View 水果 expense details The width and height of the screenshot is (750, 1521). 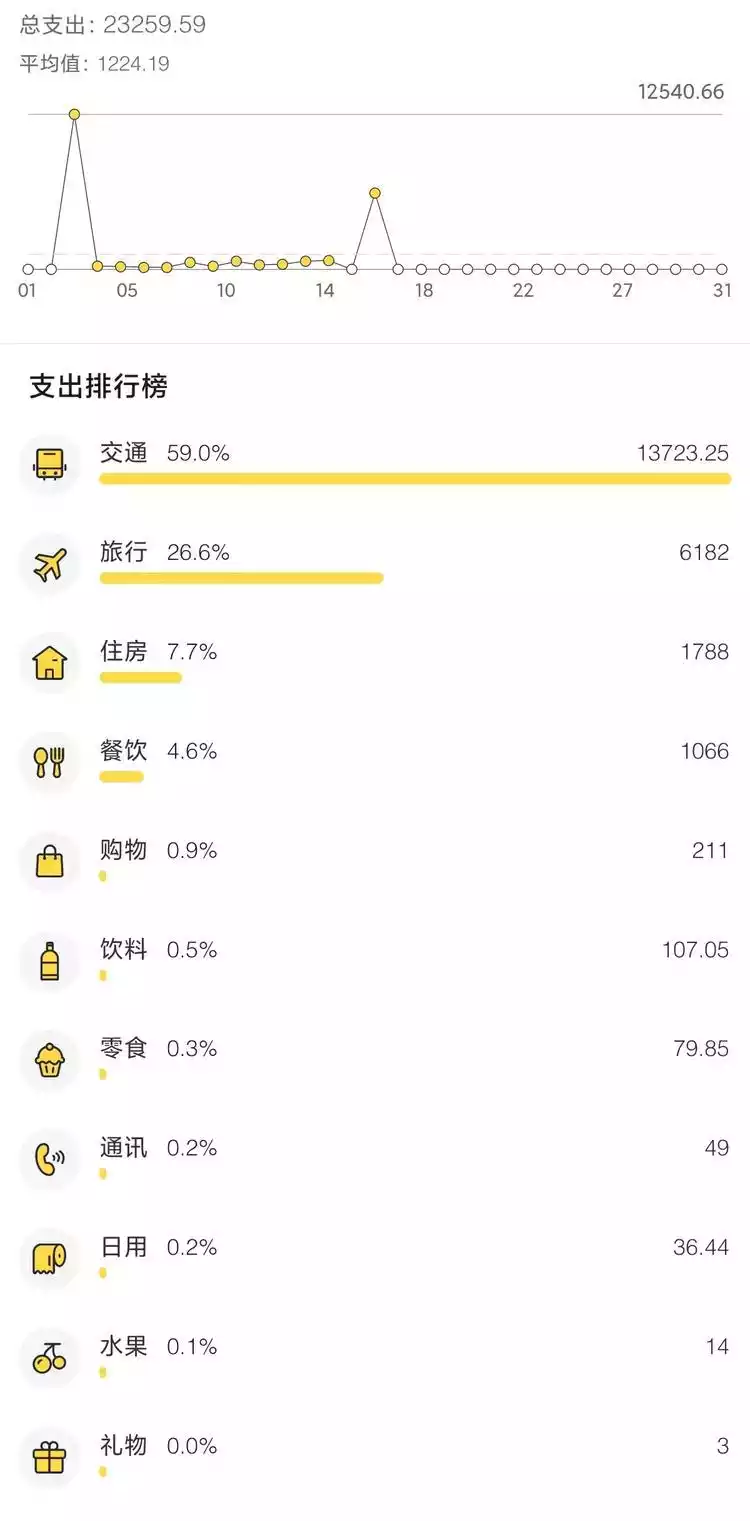pos(375,1357)
